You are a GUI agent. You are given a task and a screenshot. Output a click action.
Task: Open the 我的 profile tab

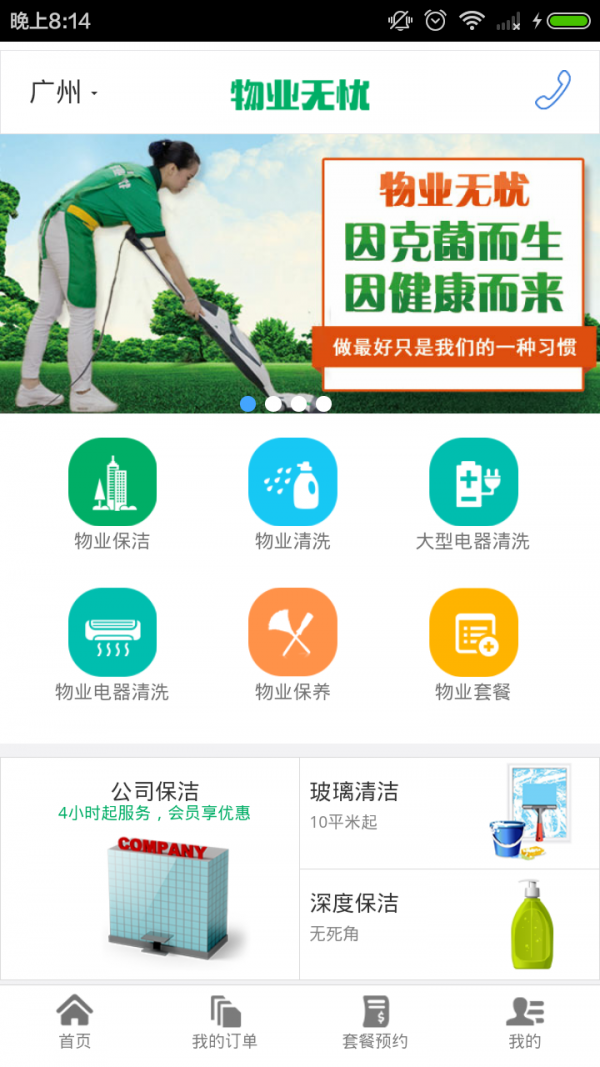coord(525,1023)
